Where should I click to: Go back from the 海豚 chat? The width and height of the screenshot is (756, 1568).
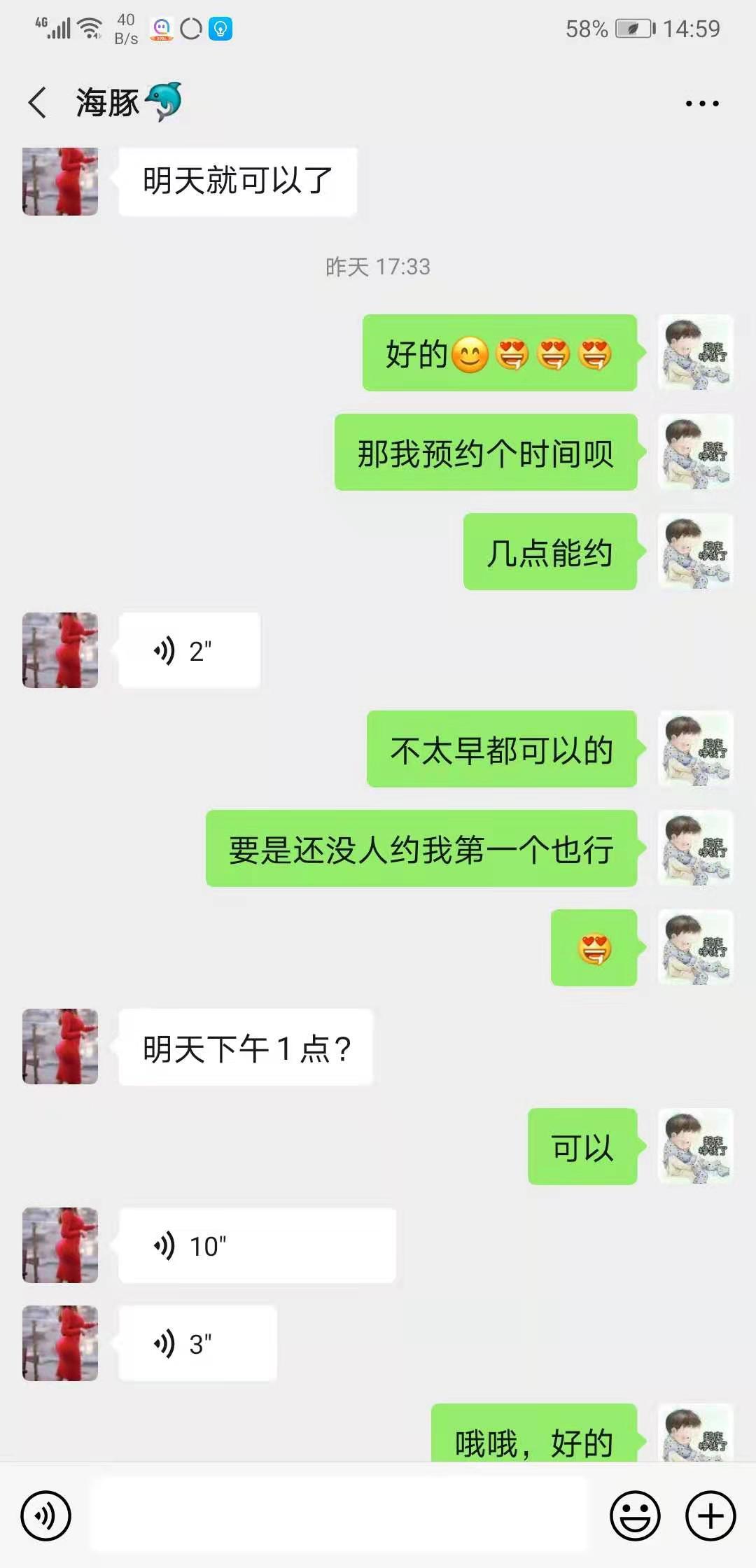pos(38,103)
